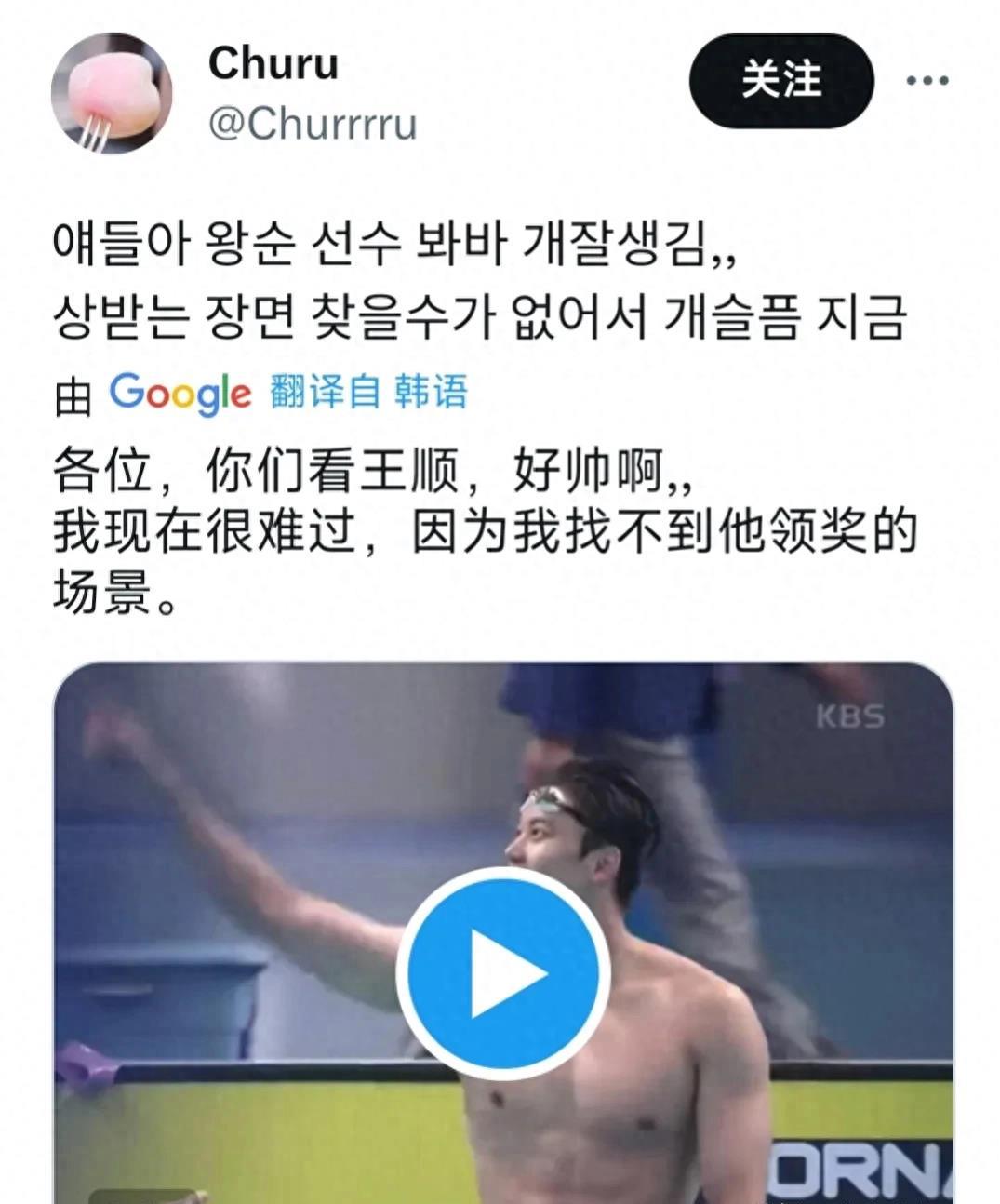Screen dimensions: 1000x1204
Task: Open the @Churrrru profile handle
Action: tap(313, 124)
